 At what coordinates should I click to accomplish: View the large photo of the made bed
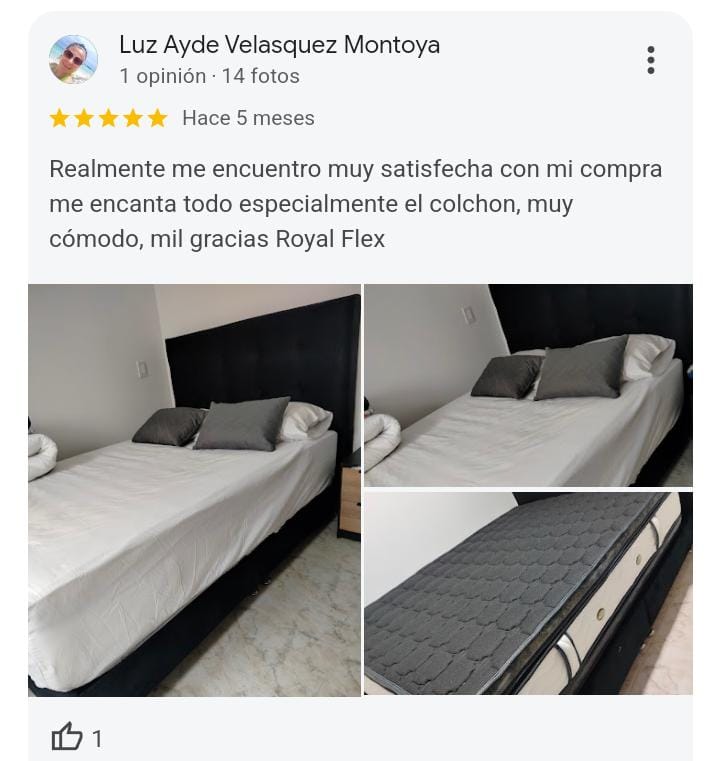(x=194, y=490)
